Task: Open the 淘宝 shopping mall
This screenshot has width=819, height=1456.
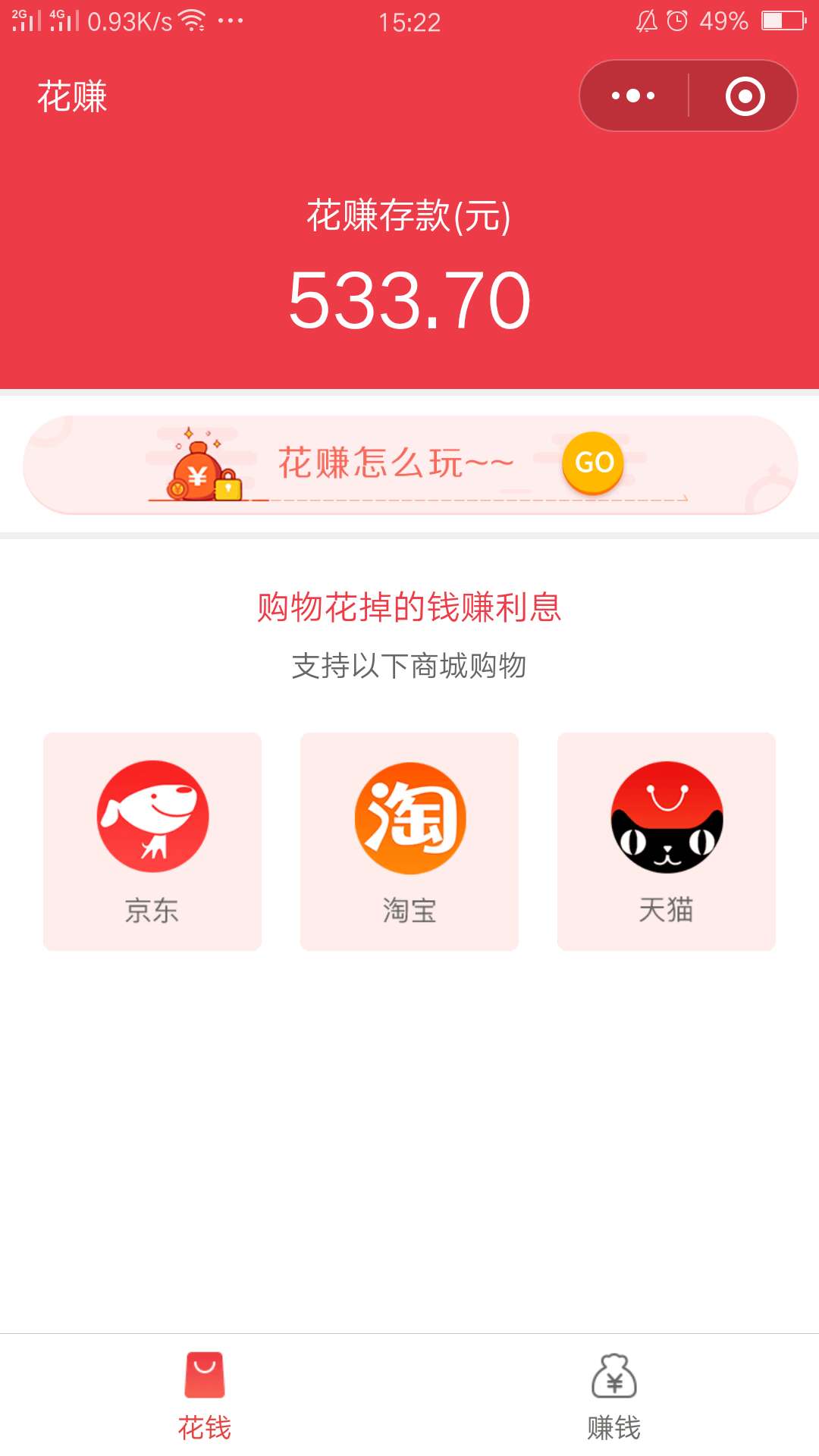Action: click(409, 841)
